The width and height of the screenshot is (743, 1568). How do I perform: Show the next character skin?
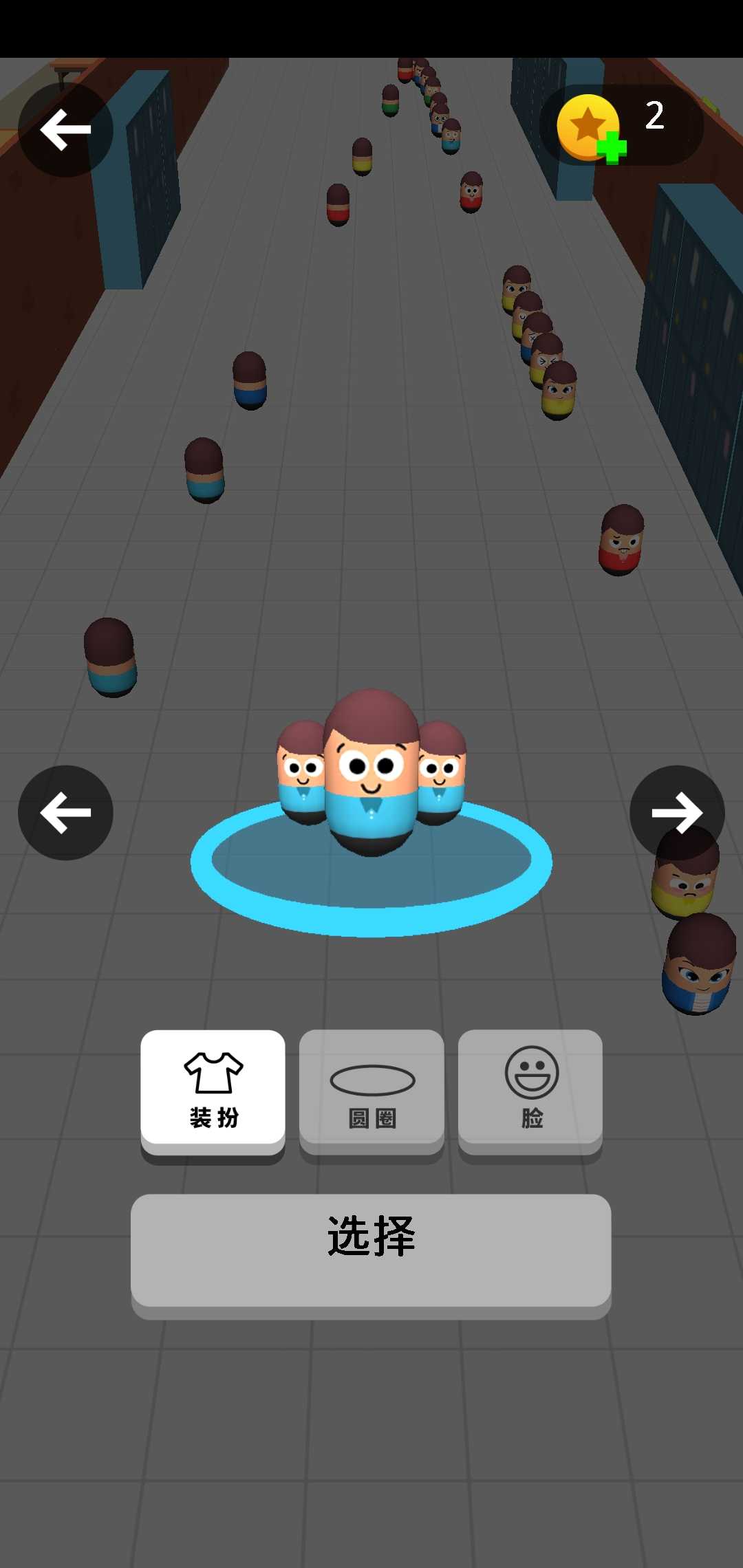click(677, 812)
